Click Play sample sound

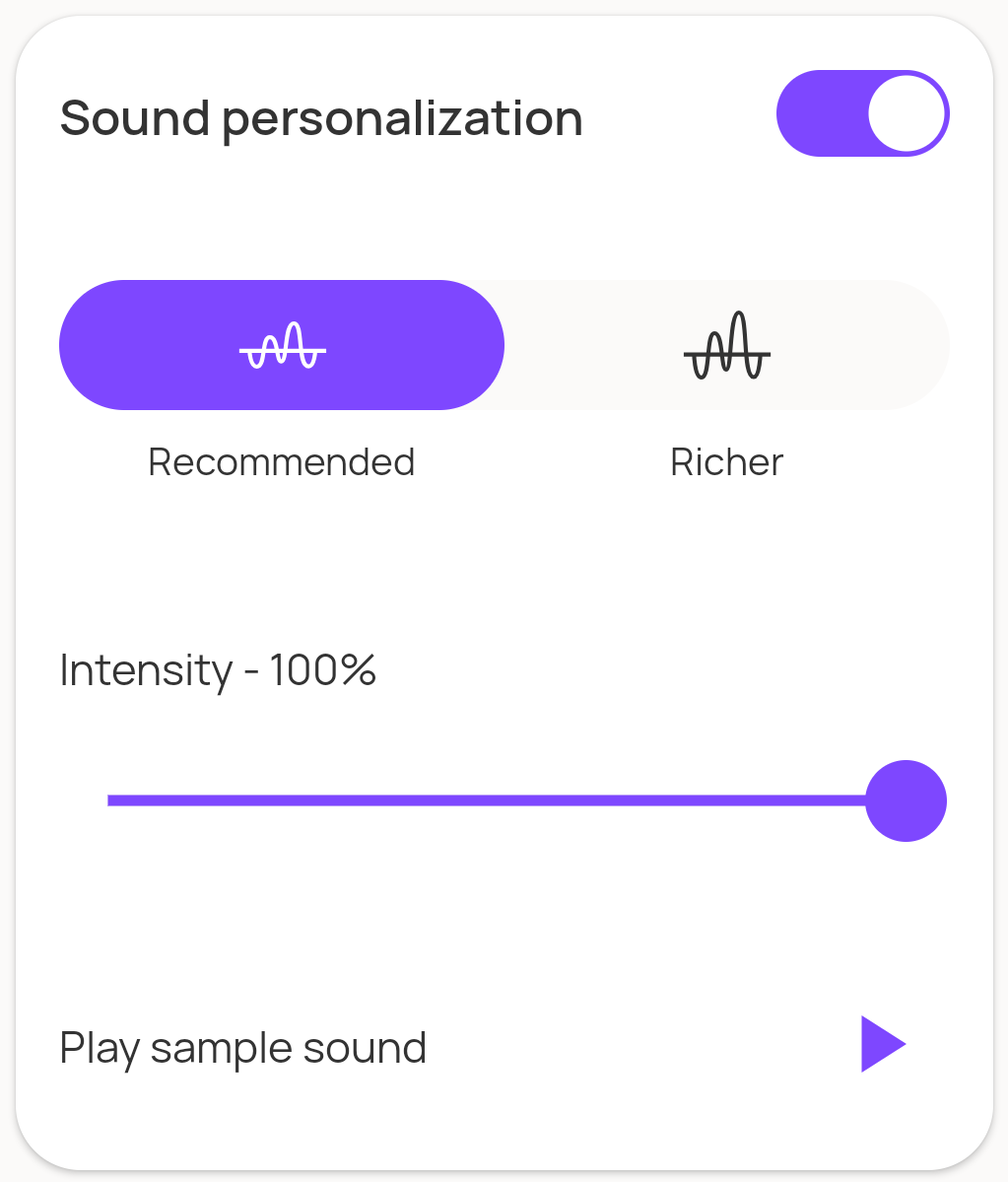242,1047
